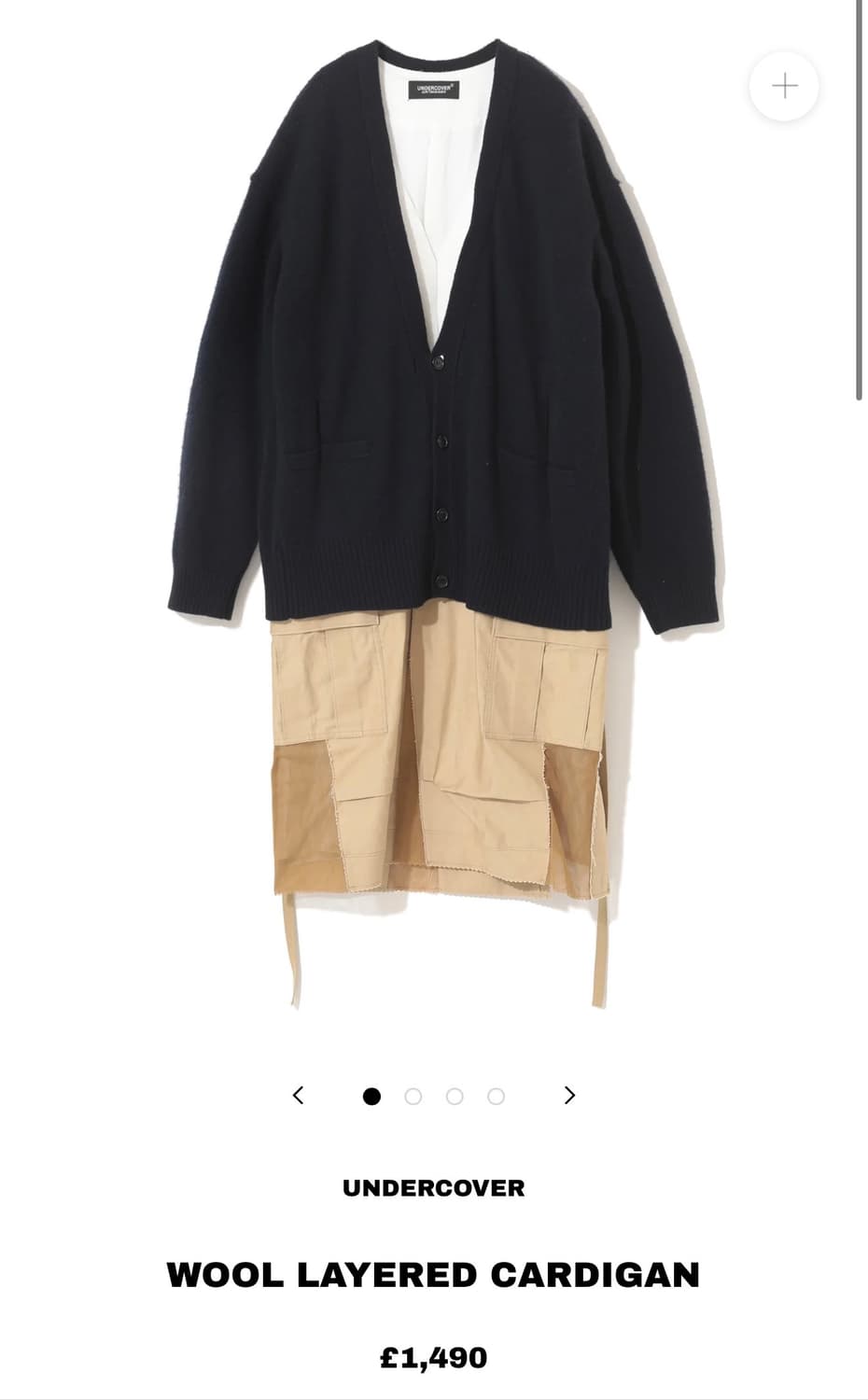Jump to the third carousel dot
Image resolution: width=868 pixels, height=1400 pixels.
454,1095
